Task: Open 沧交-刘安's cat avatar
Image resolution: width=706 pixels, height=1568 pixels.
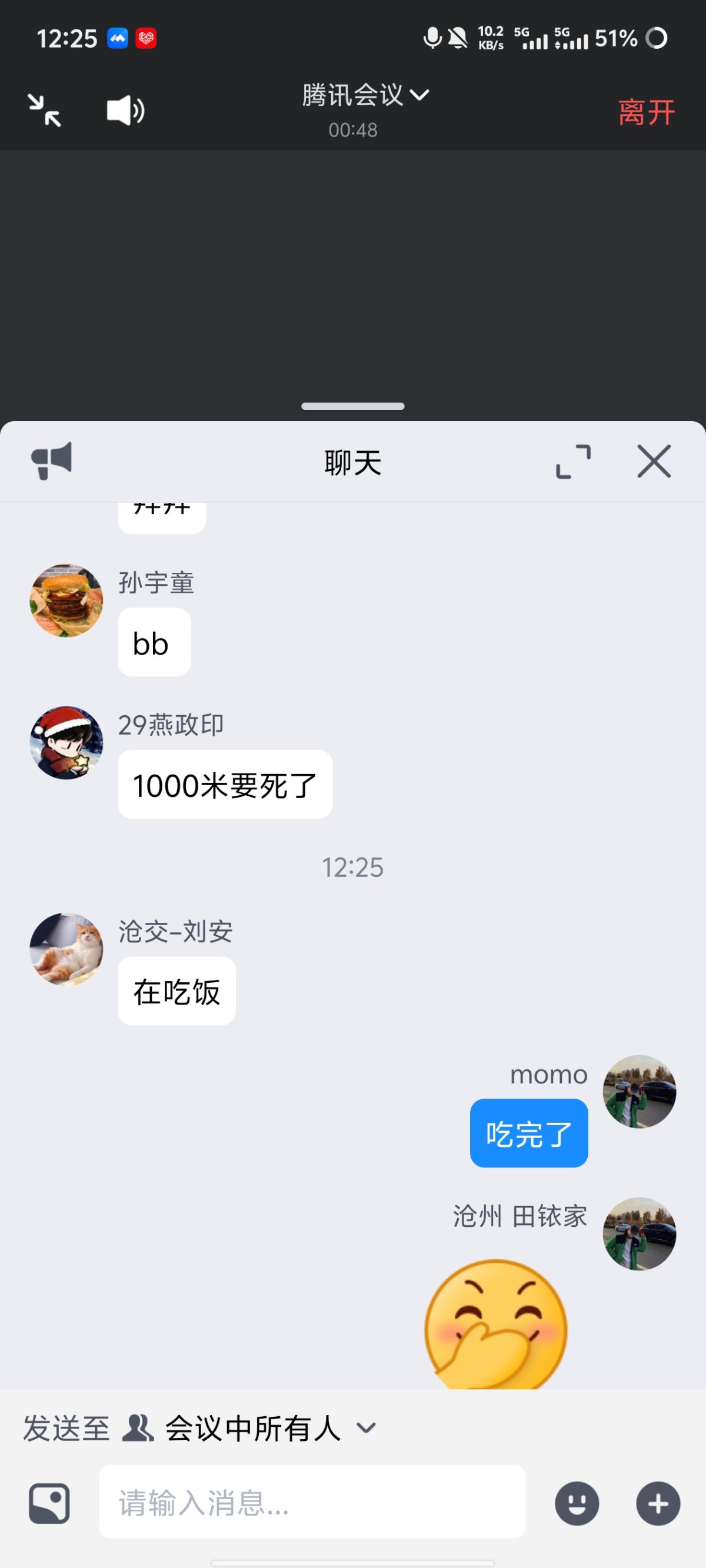Action: coord(66,949)
